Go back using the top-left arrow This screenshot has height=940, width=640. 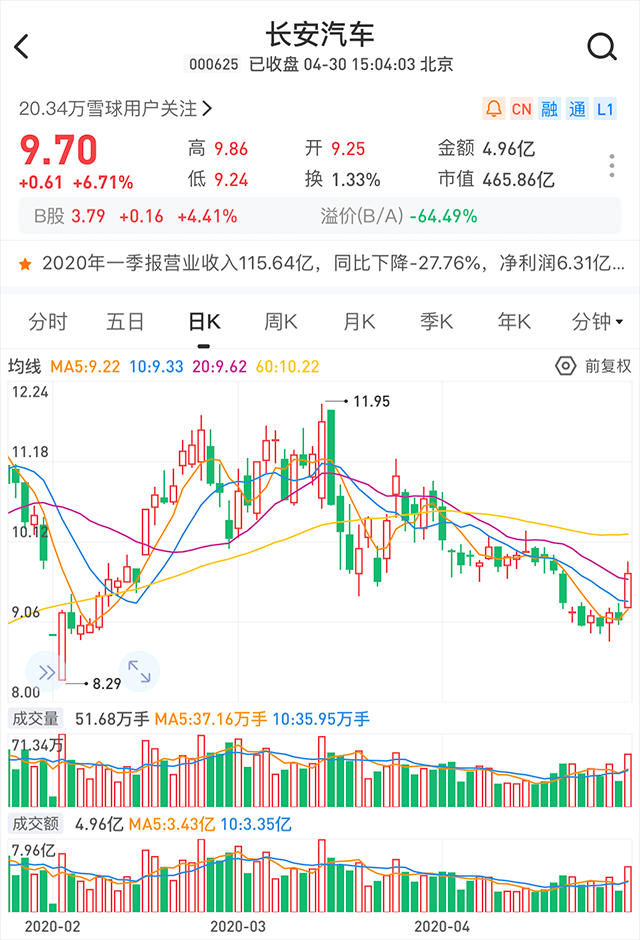22,46
